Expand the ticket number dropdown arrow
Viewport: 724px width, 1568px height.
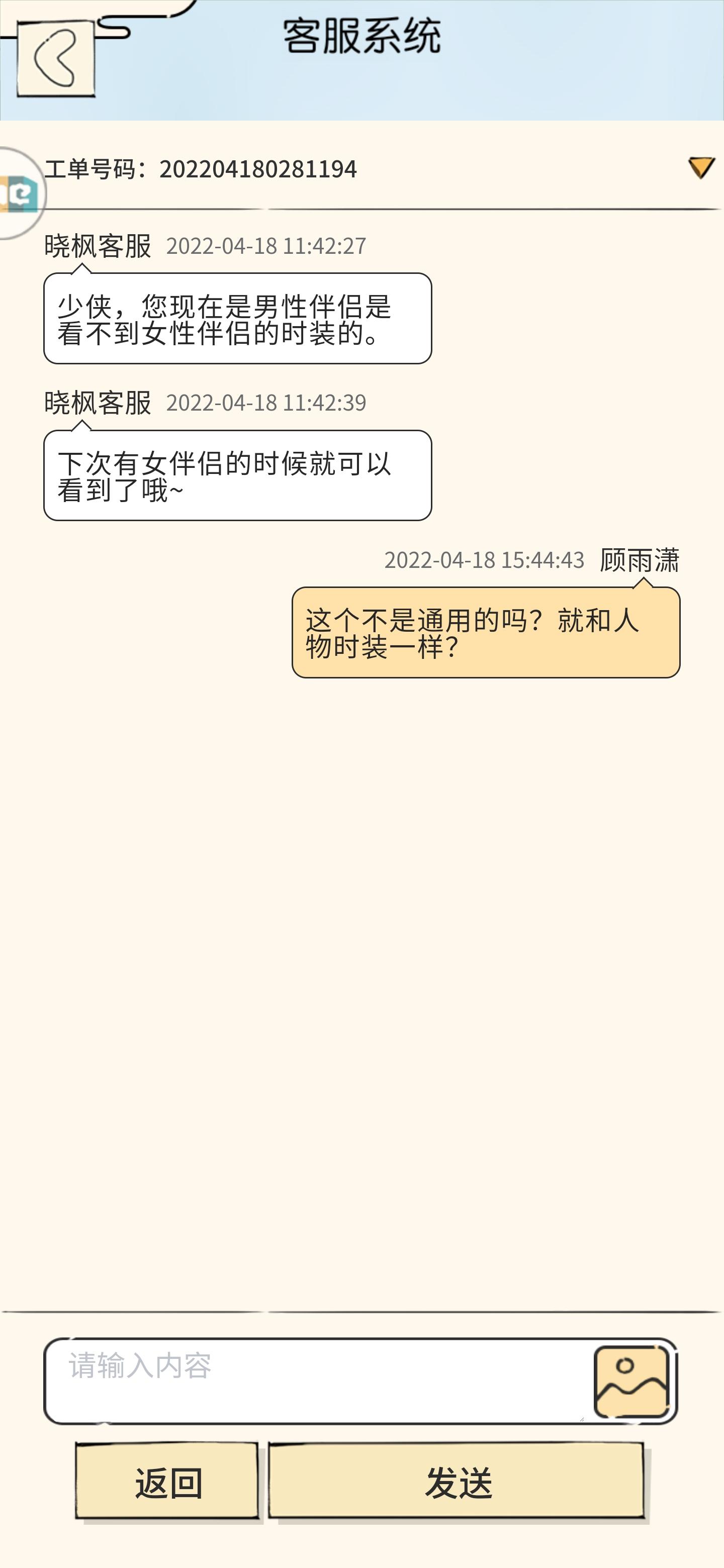701,167
